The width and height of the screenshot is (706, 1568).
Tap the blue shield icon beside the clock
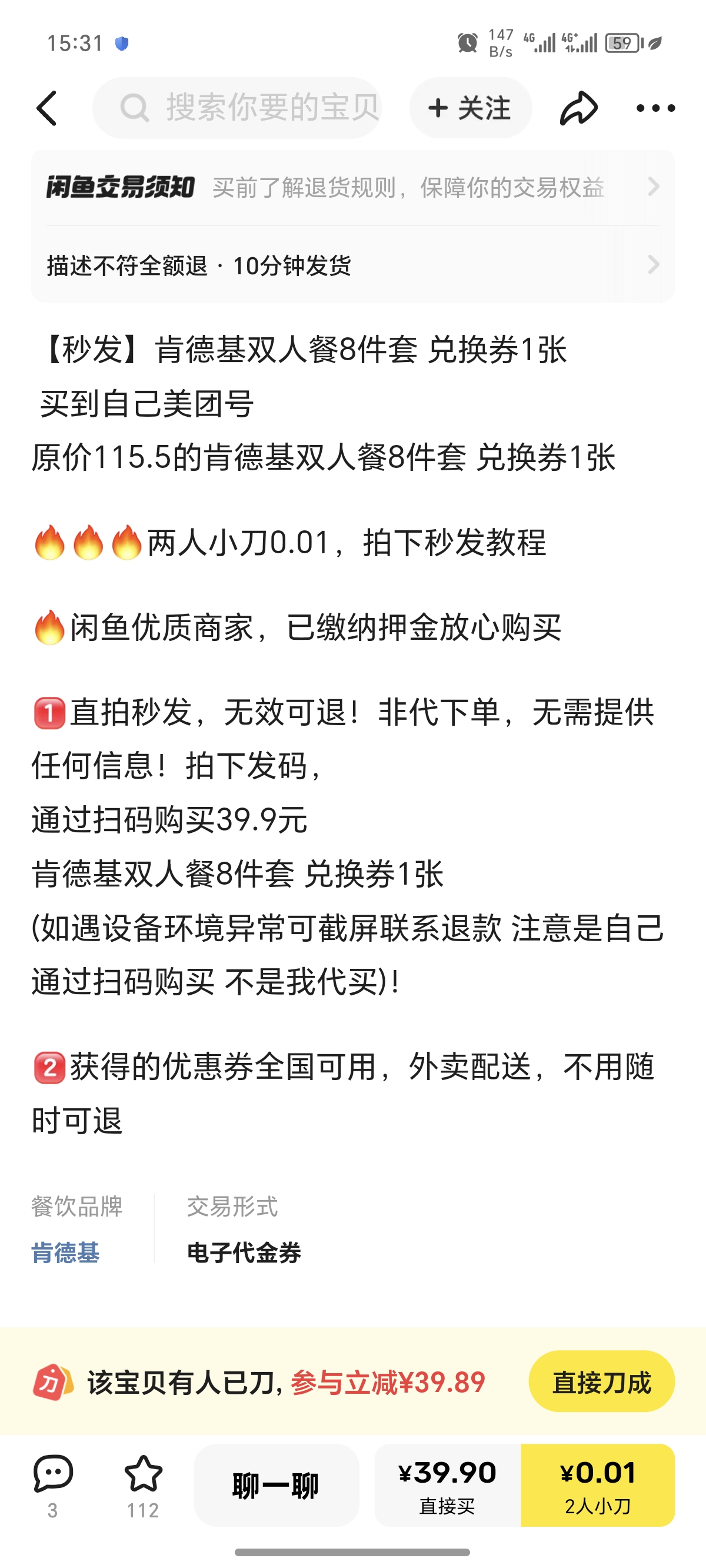[x=123, y=42]
